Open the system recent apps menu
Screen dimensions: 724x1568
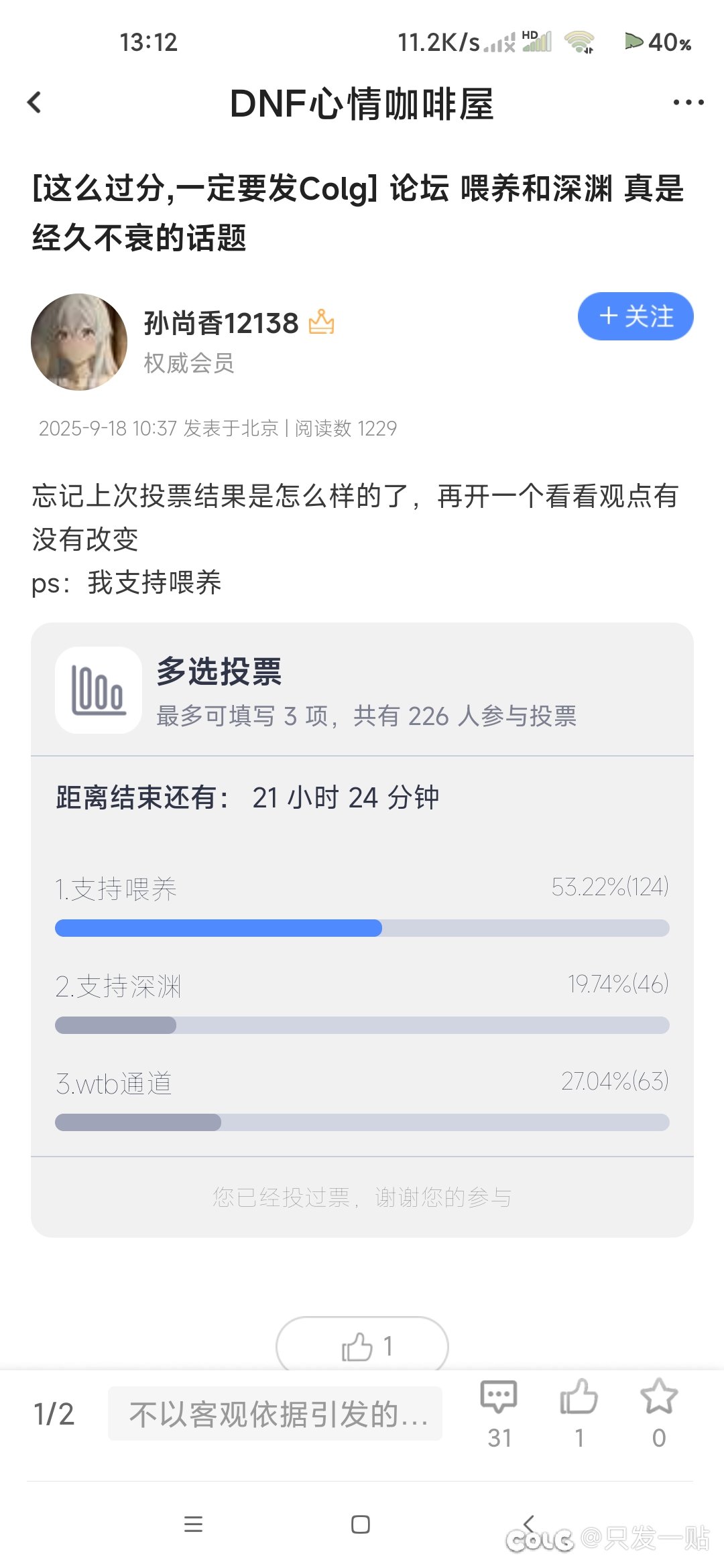tap(193, 1524)
